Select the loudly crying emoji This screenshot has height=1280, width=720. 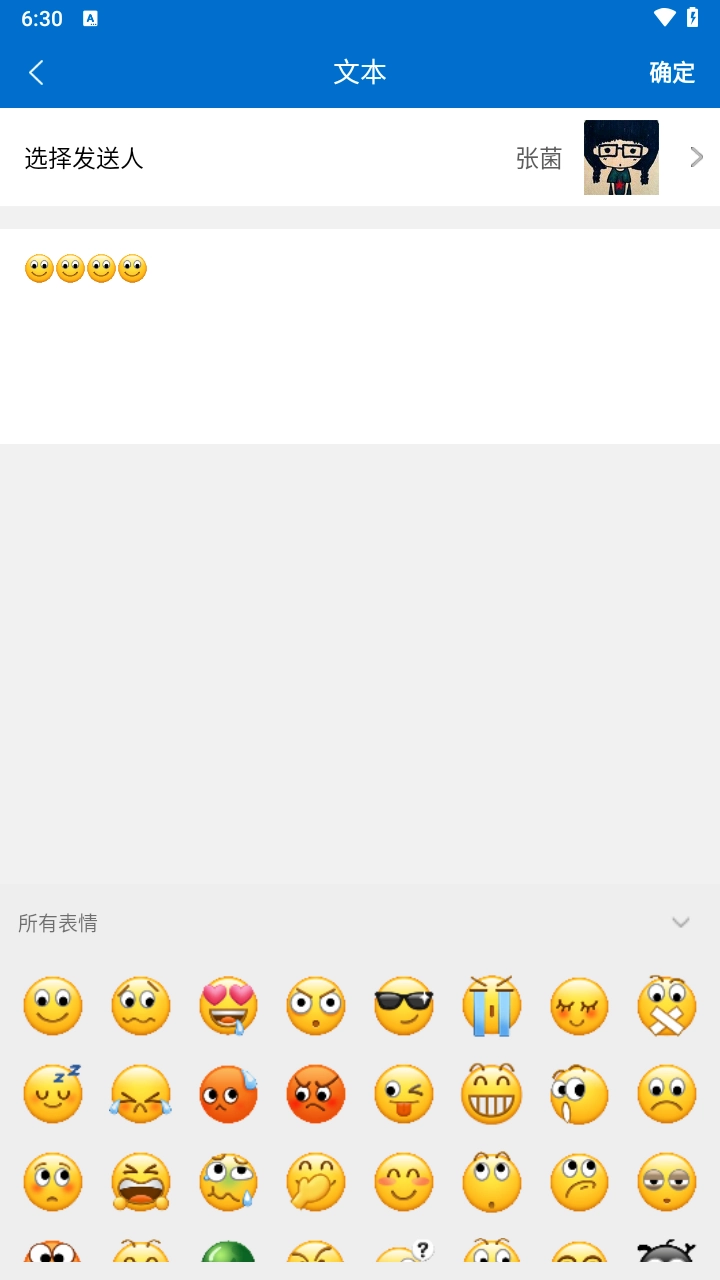click(x=491, y=1005)
